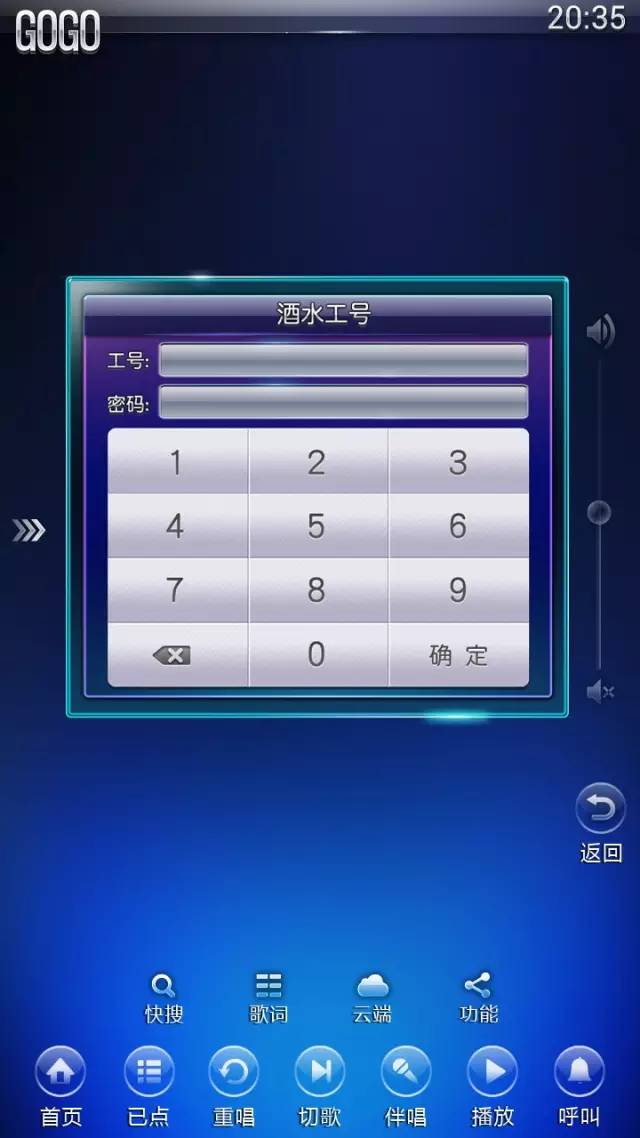
Task: Tap the 工号 input field
Action: 343,360
